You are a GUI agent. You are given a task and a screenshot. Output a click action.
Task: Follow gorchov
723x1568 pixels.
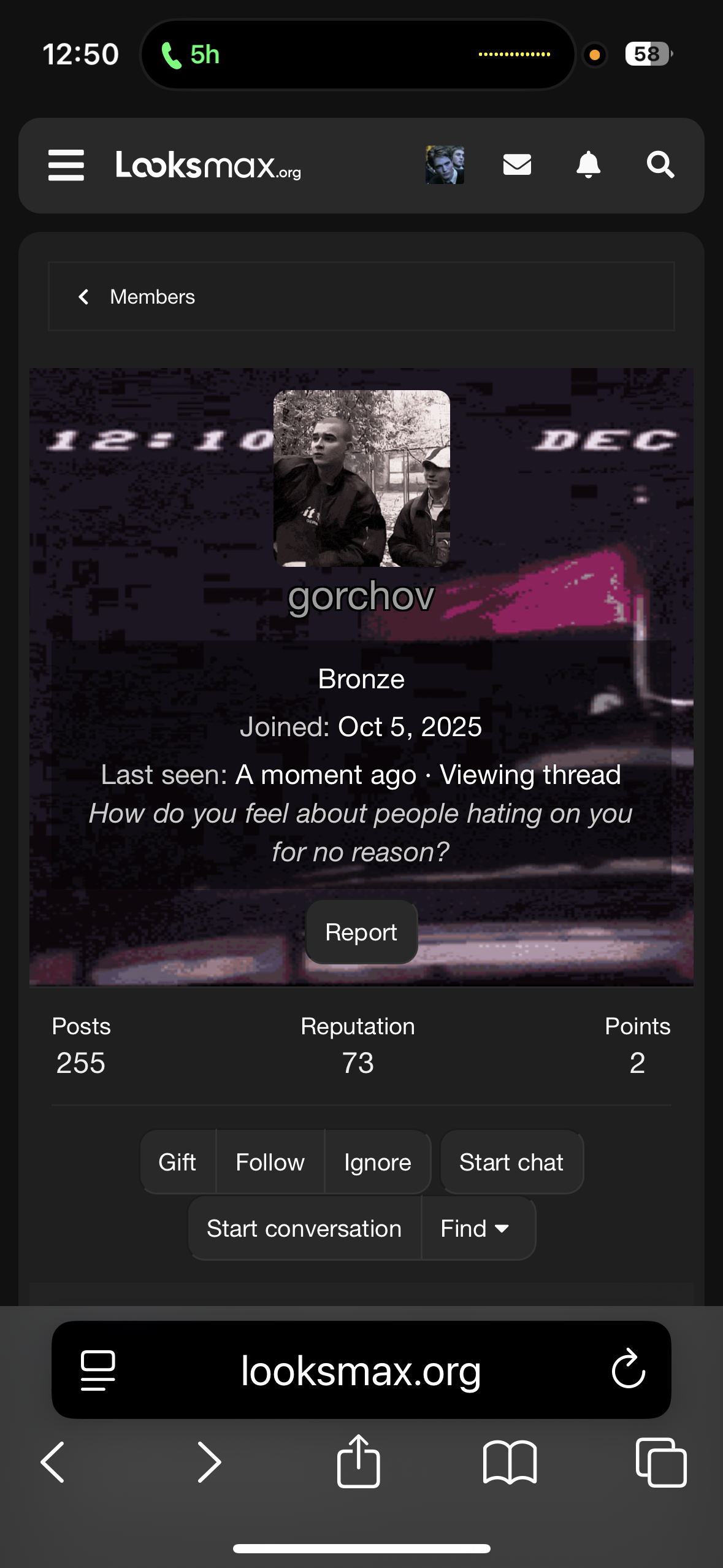click(270, 1162)
